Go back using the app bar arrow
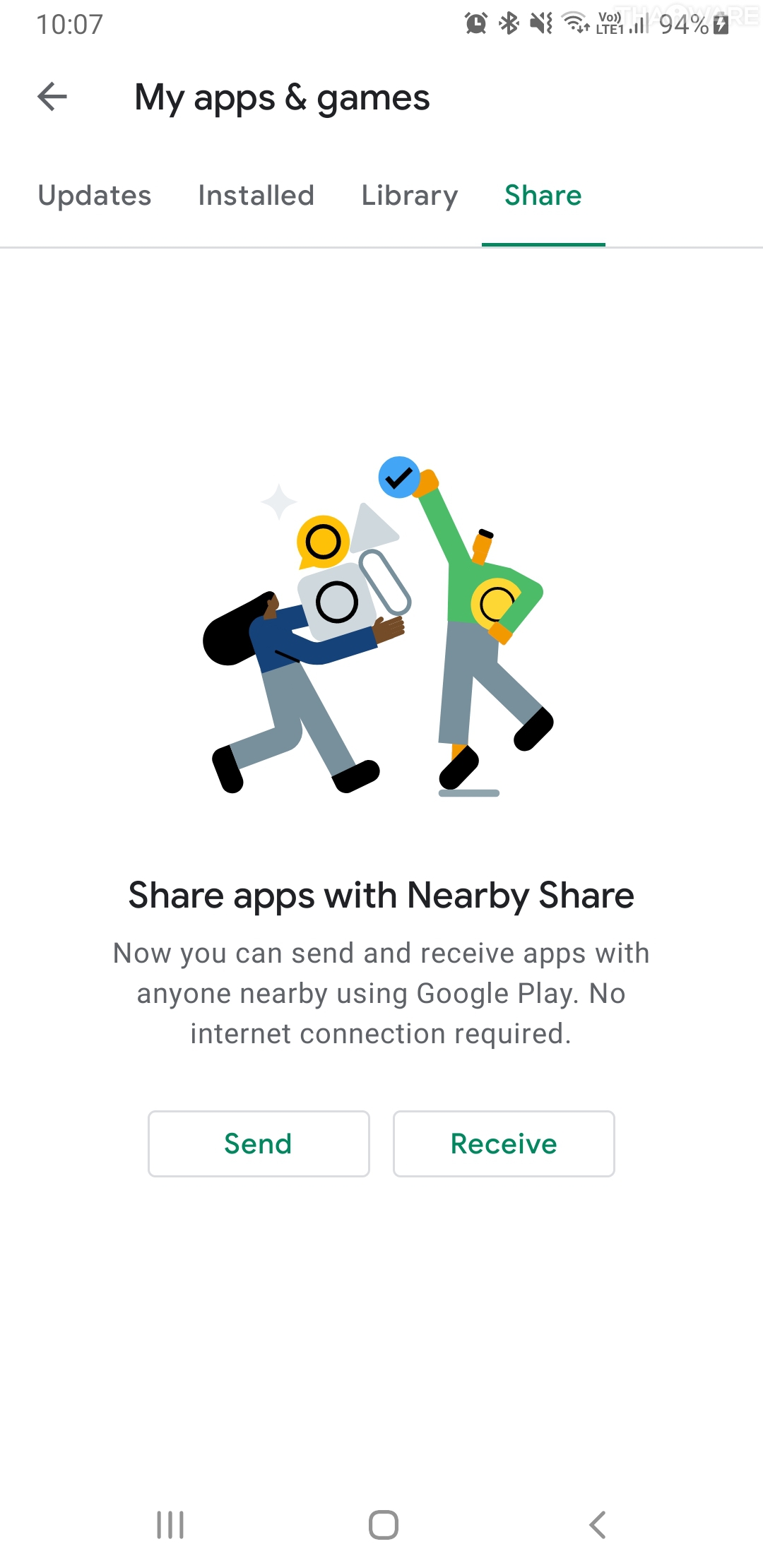Image resolution: width=763 pixels, height=1568 pixels. coord(52,97)
